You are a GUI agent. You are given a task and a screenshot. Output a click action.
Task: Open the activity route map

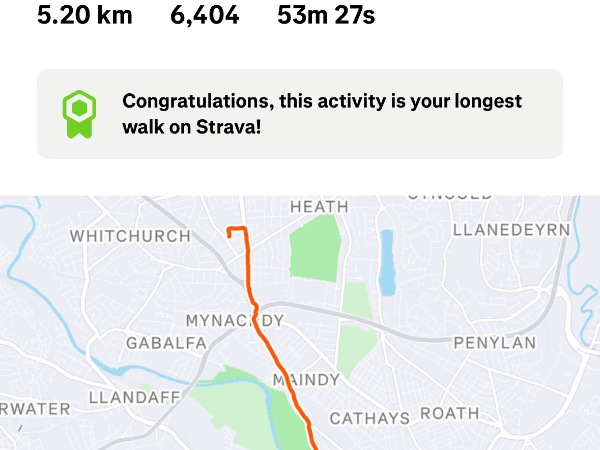[x=300, y=322]
